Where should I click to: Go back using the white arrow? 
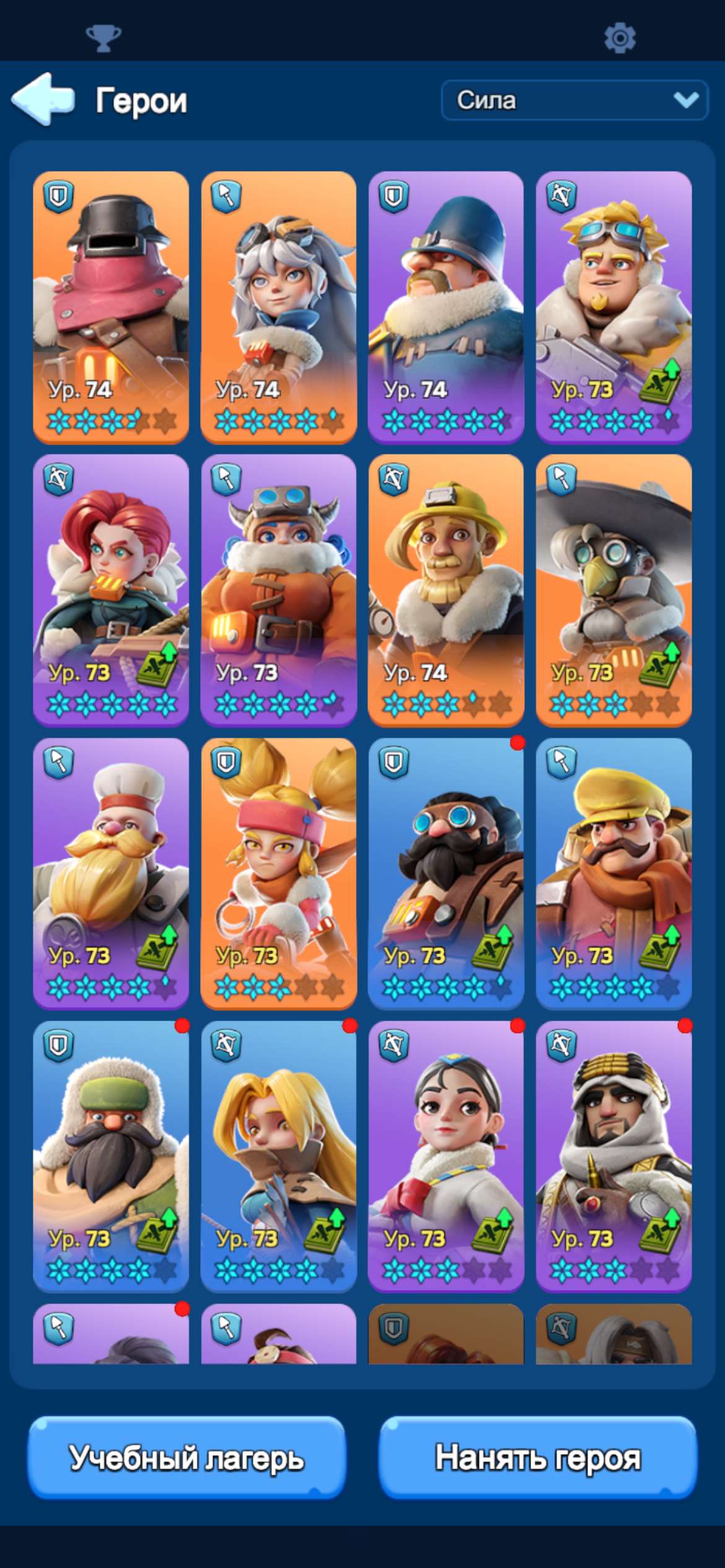pyautogui.click(x=43, y=99)
